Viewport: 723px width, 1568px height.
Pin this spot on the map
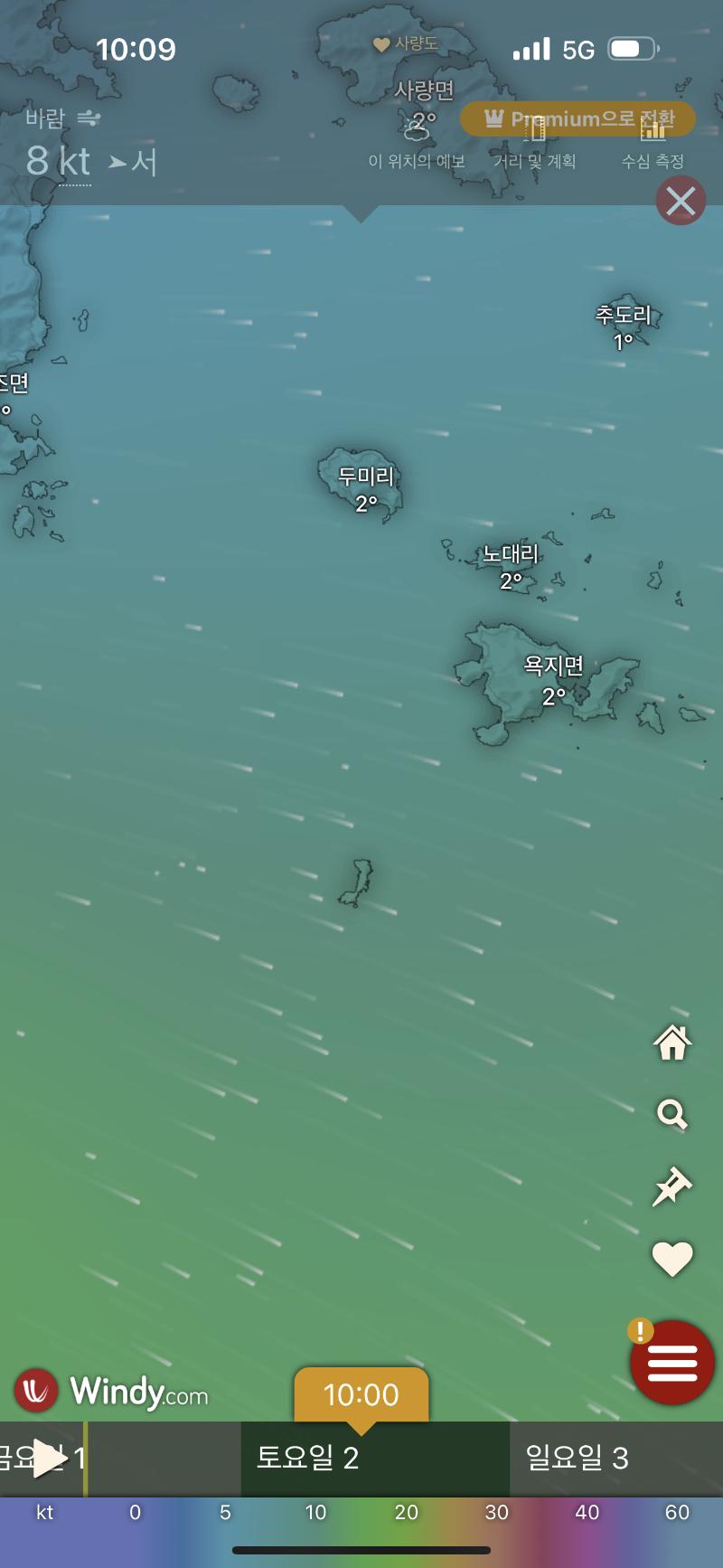tap(672, 1185)
